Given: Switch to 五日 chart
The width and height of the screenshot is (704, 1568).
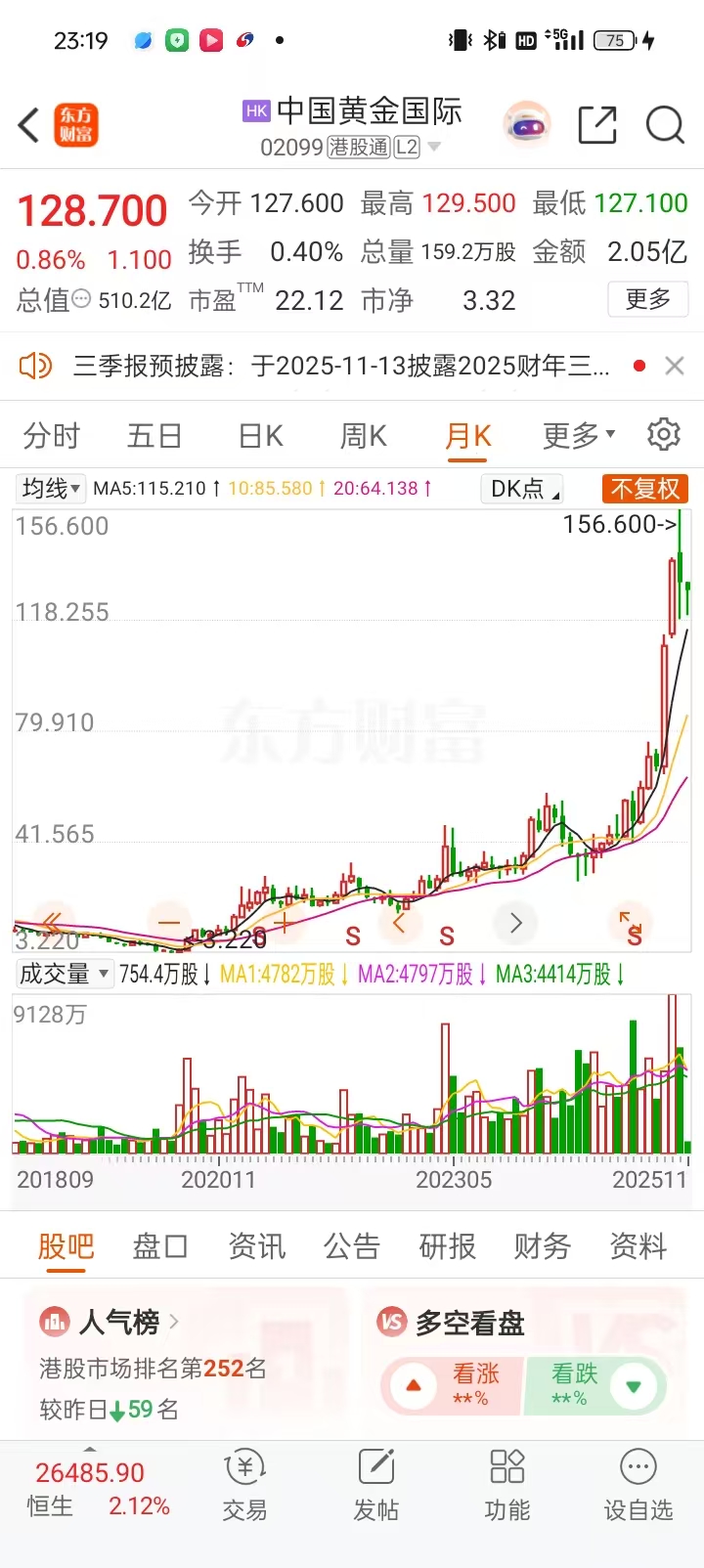Looking at the screenshot, I should coord(154,436).
